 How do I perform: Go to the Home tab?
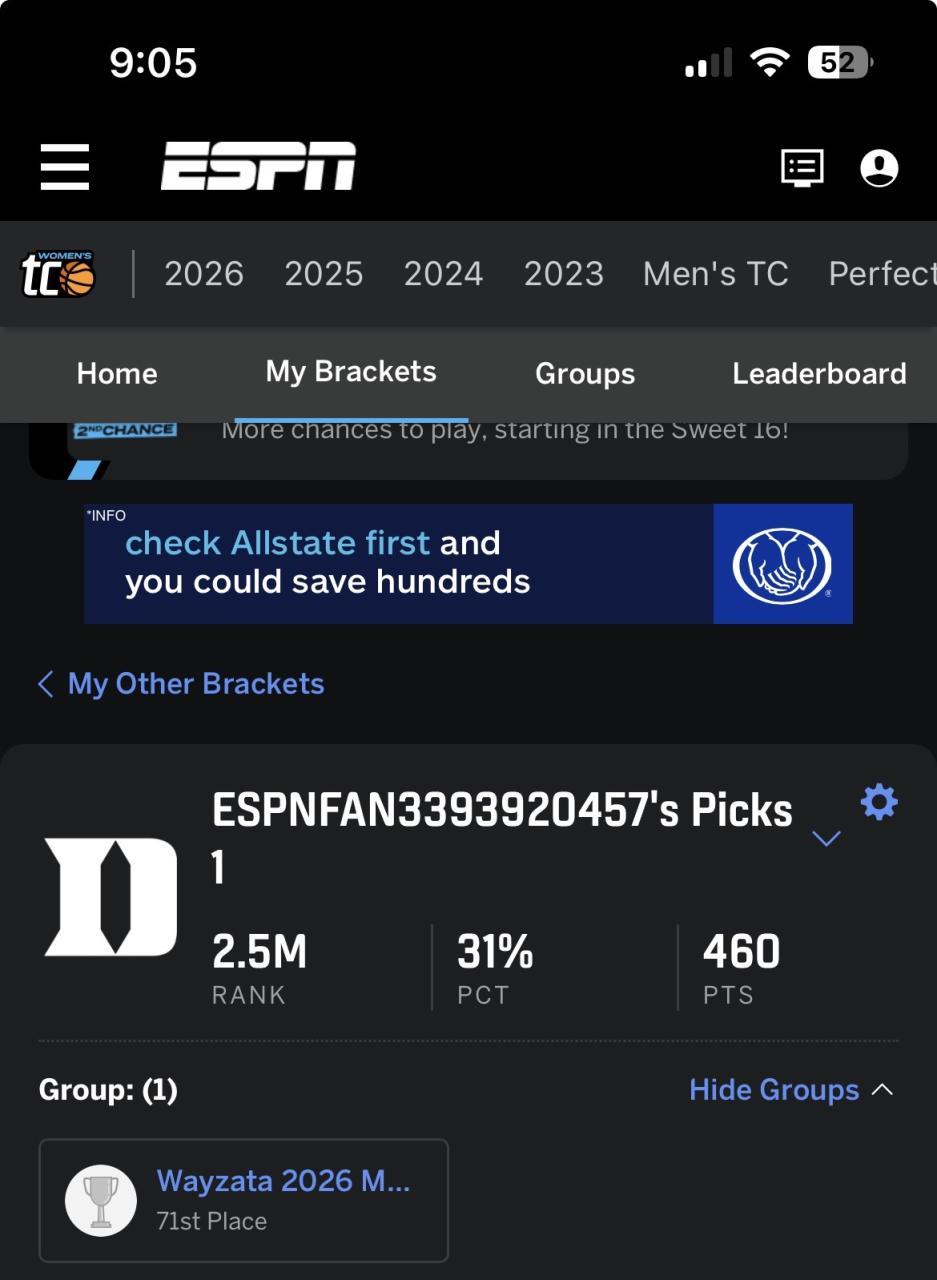click(x=117, y=374)
